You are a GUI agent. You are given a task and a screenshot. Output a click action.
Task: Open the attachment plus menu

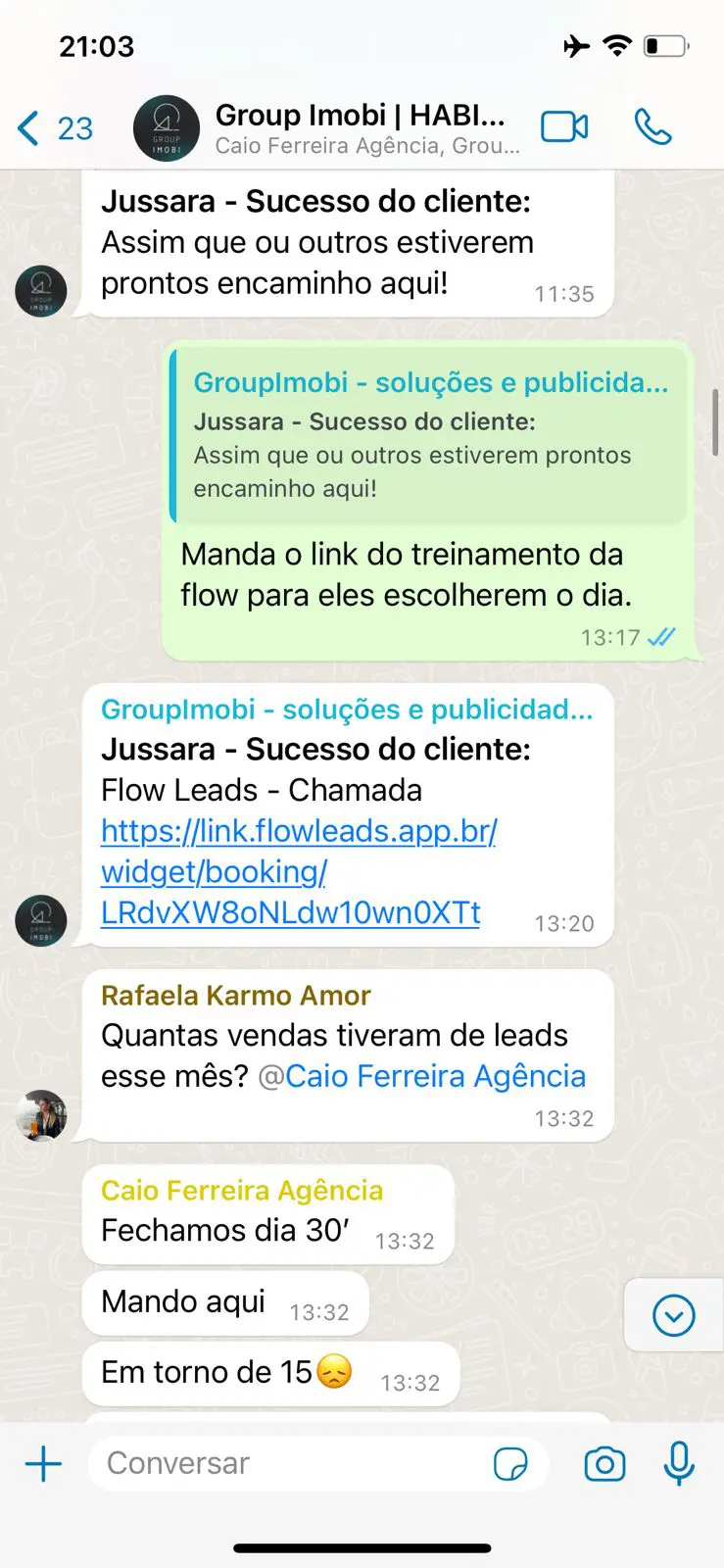[x=43, y=1464]
